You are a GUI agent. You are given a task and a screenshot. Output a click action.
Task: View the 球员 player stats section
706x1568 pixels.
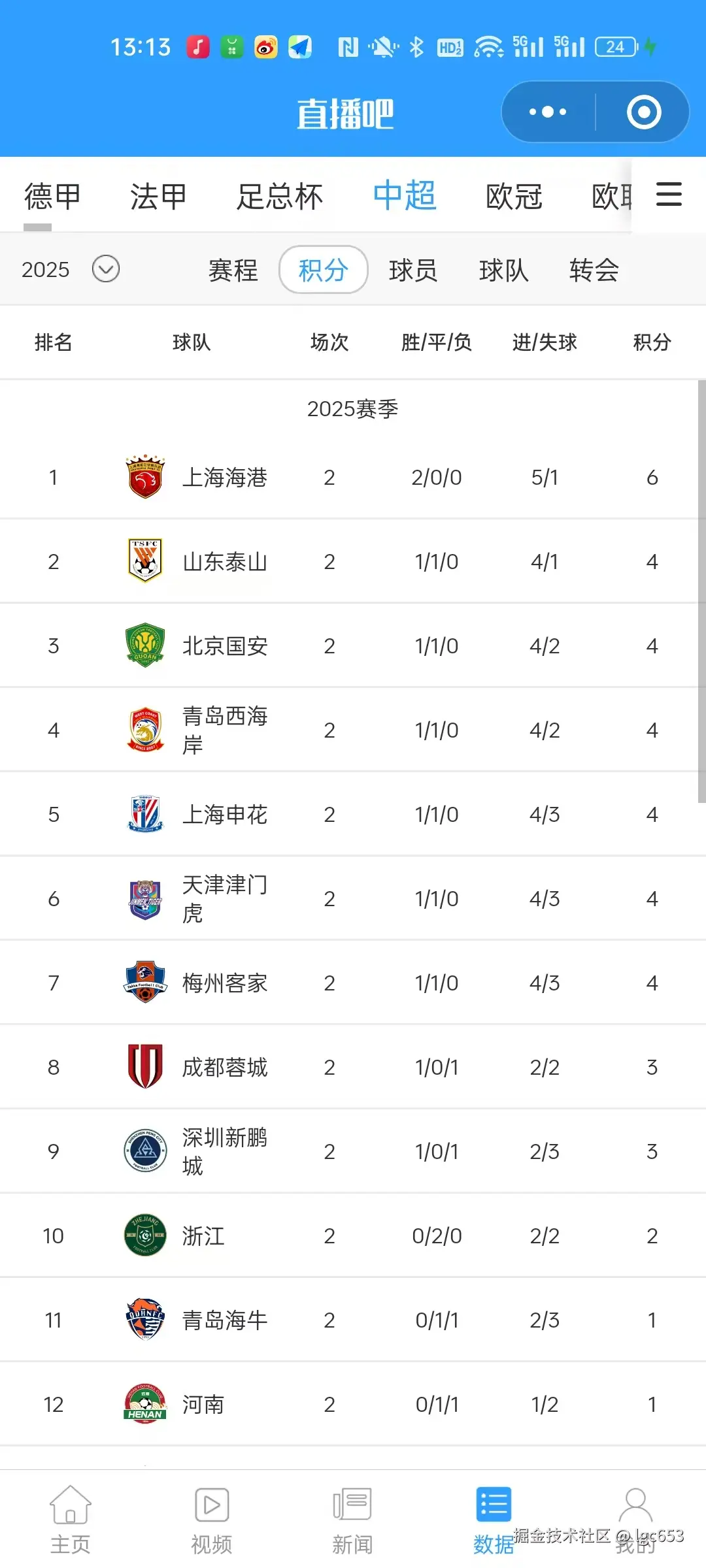[x=413, y=270]
